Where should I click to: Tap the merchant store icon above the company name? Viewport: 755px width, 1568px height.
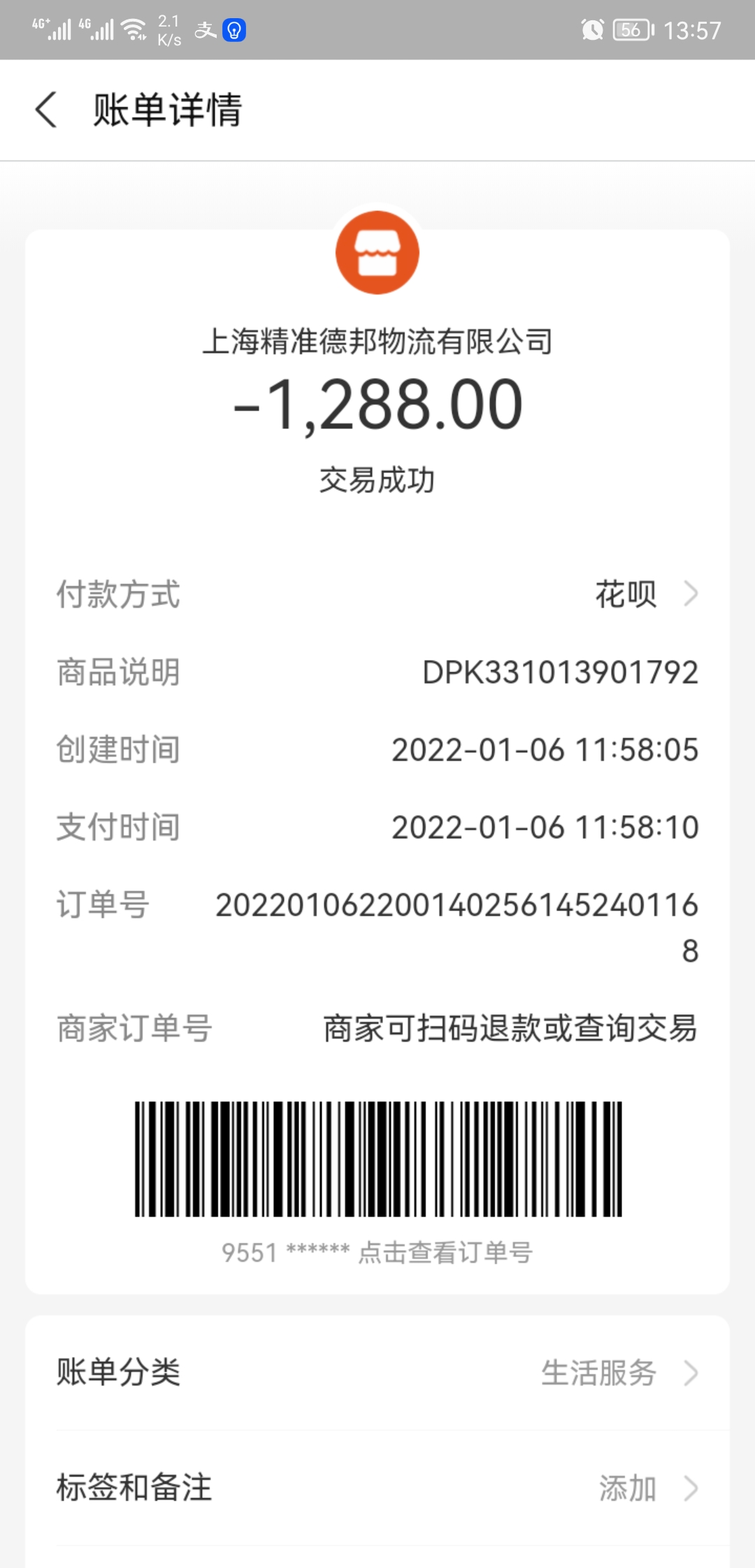coord(377,252)
